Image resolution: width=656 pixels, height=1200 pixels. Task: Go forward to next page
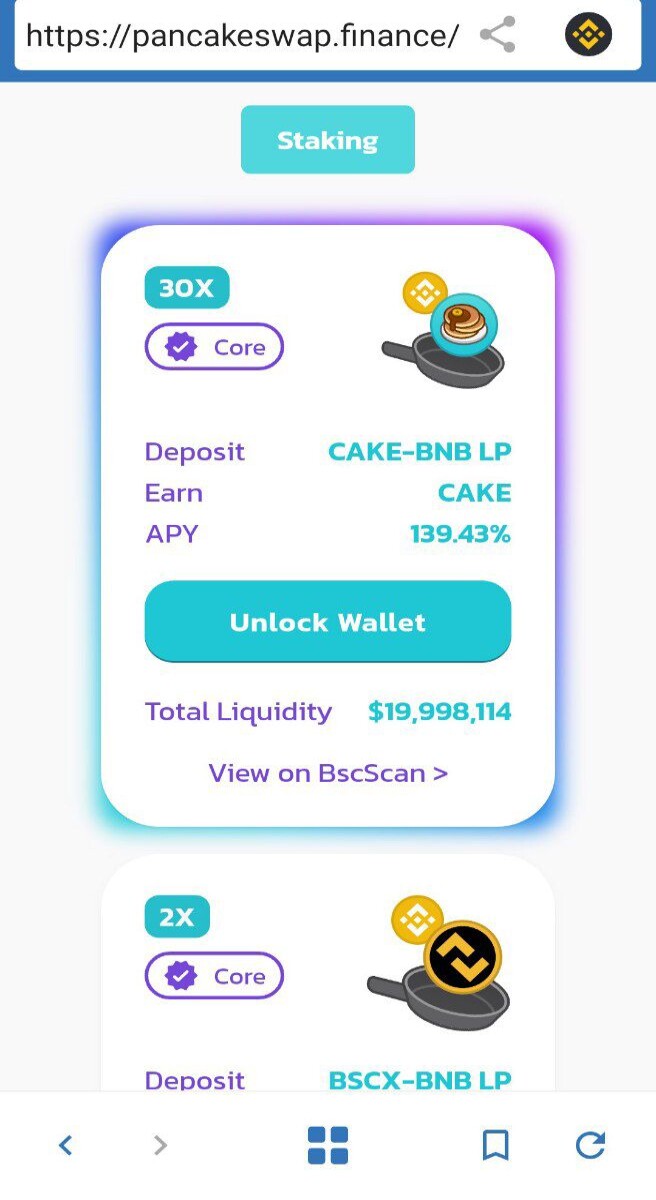(x=160, y=1145)
